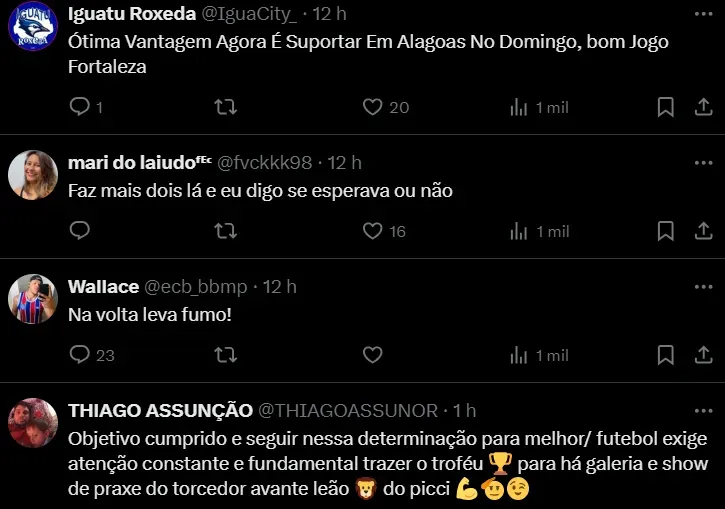
Task: Open more options on mari do laiudo's post
Action: [703, 161]
